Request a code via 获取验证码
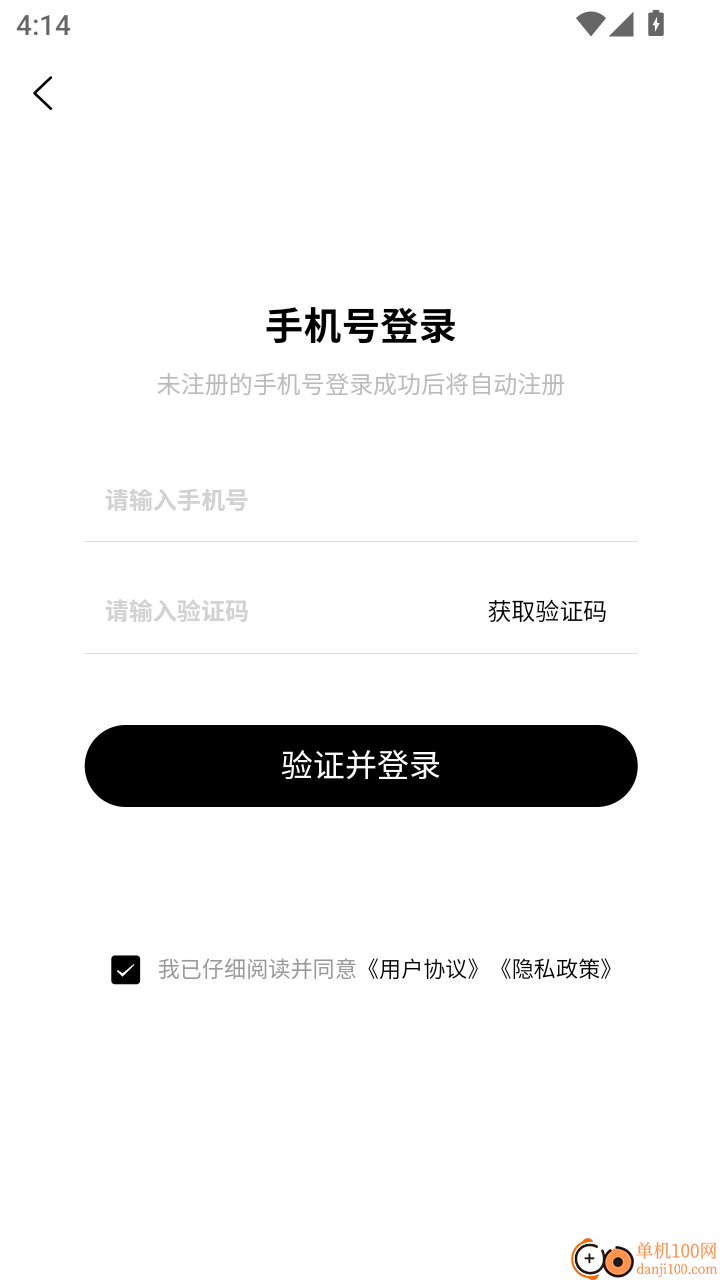The height and width of the screenshot is (1280, 720). (546, 611)
